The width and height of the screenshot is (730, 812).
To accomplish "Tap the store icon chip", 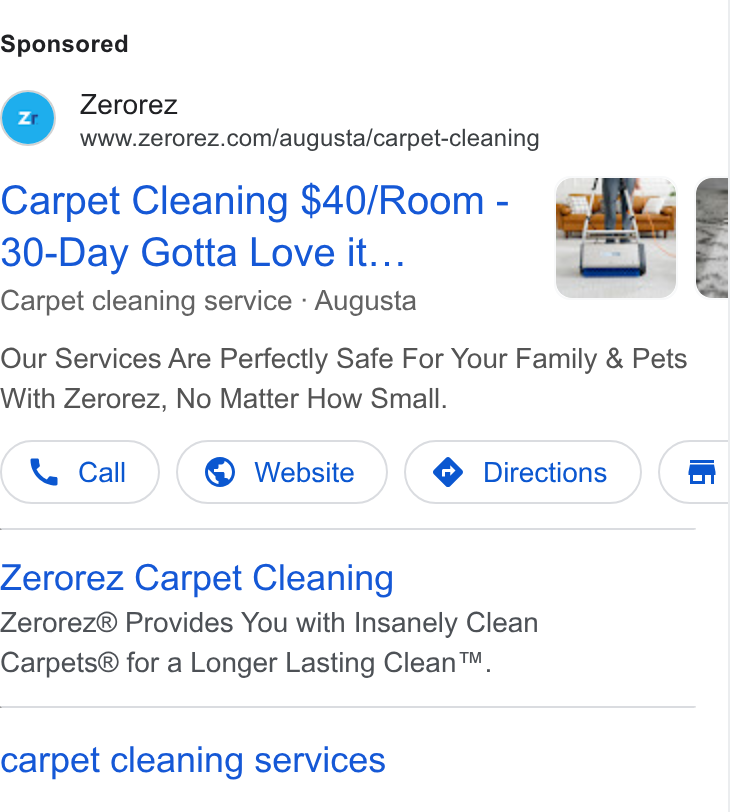I will (x=696, y=472).
